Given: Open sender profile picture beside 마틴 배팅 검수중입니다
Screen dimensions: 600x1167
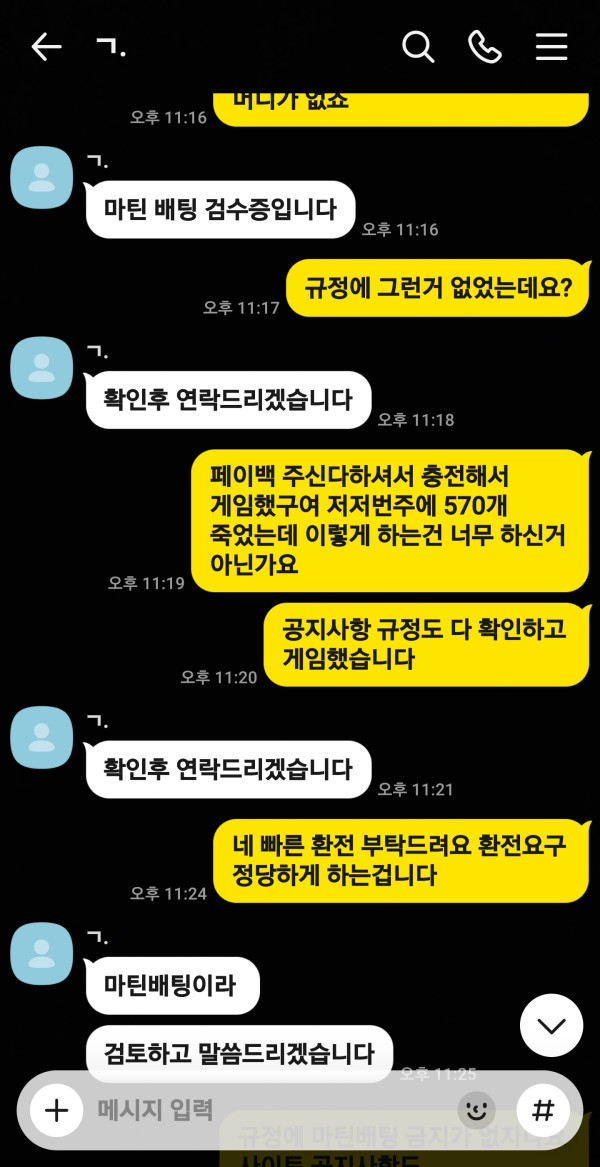Looking at the screenshot, I should point(42,178).
